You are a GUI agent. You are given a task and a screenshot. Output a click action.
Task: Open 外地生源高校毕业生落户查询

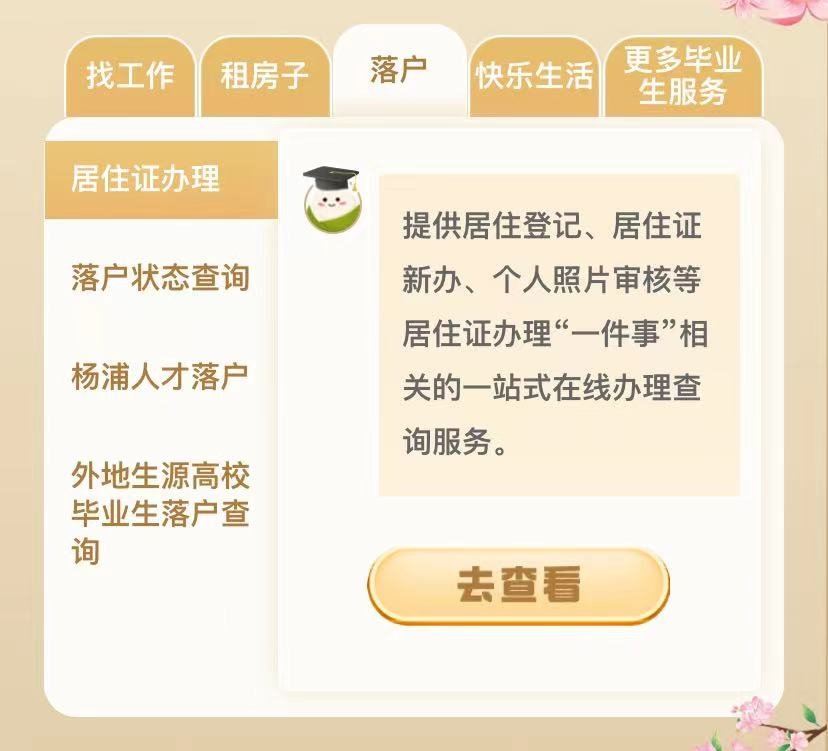point(160,513)
